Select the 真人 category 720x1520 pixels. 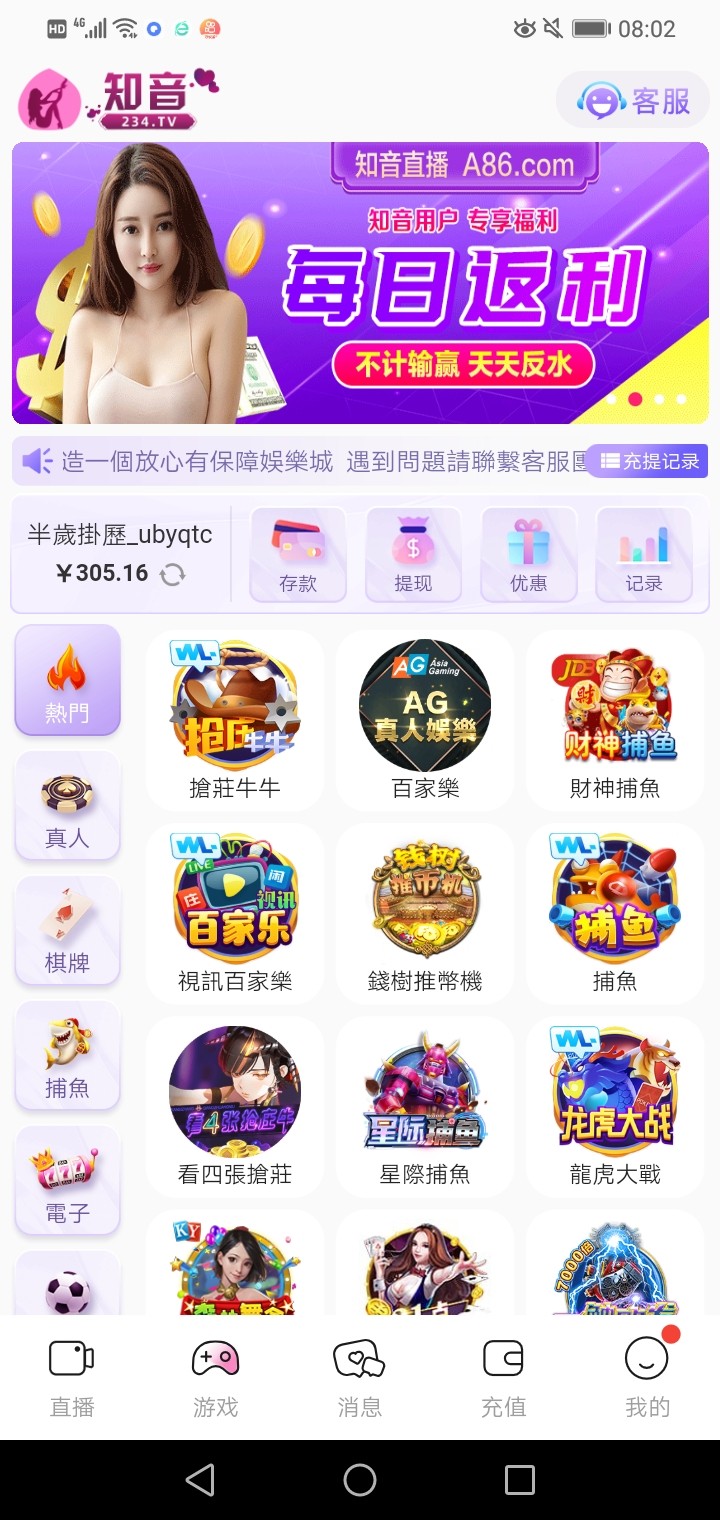point(67,805)
